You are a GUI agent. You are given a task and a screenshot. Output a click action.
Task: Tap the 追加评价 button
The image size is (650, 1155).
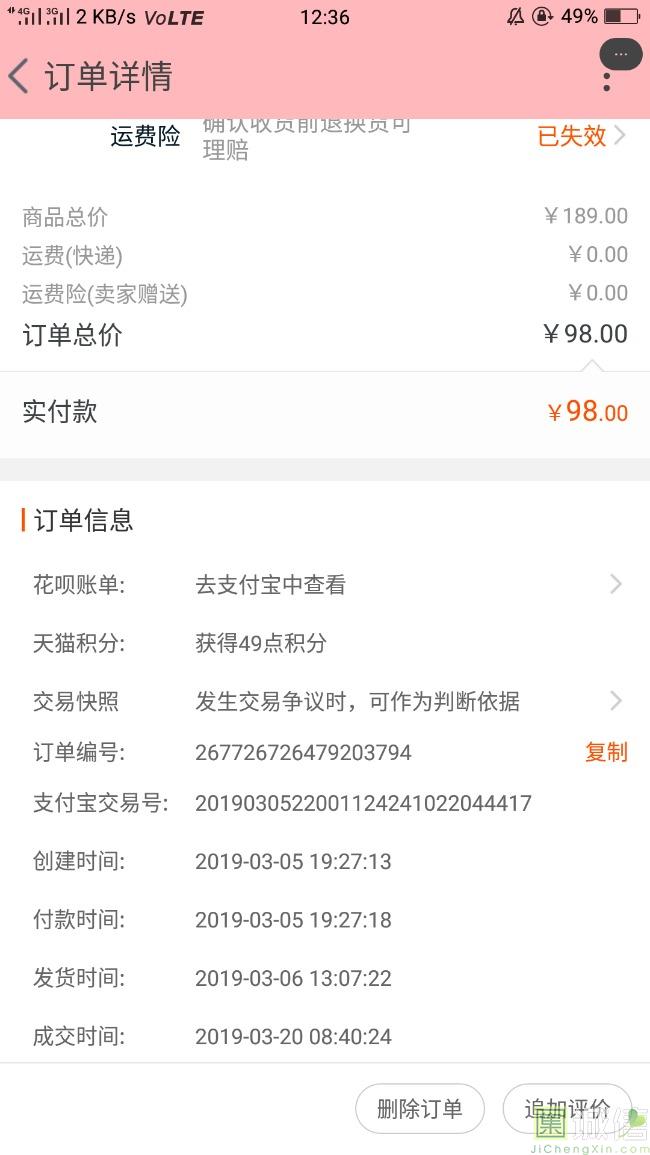pyautogui.click(x=567, y=1109)
